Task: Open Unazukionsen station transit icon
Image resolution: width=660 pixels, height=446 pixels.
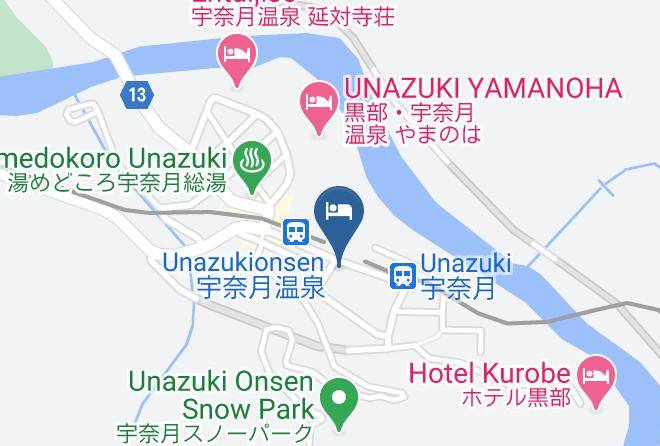Action: point(296,232)
